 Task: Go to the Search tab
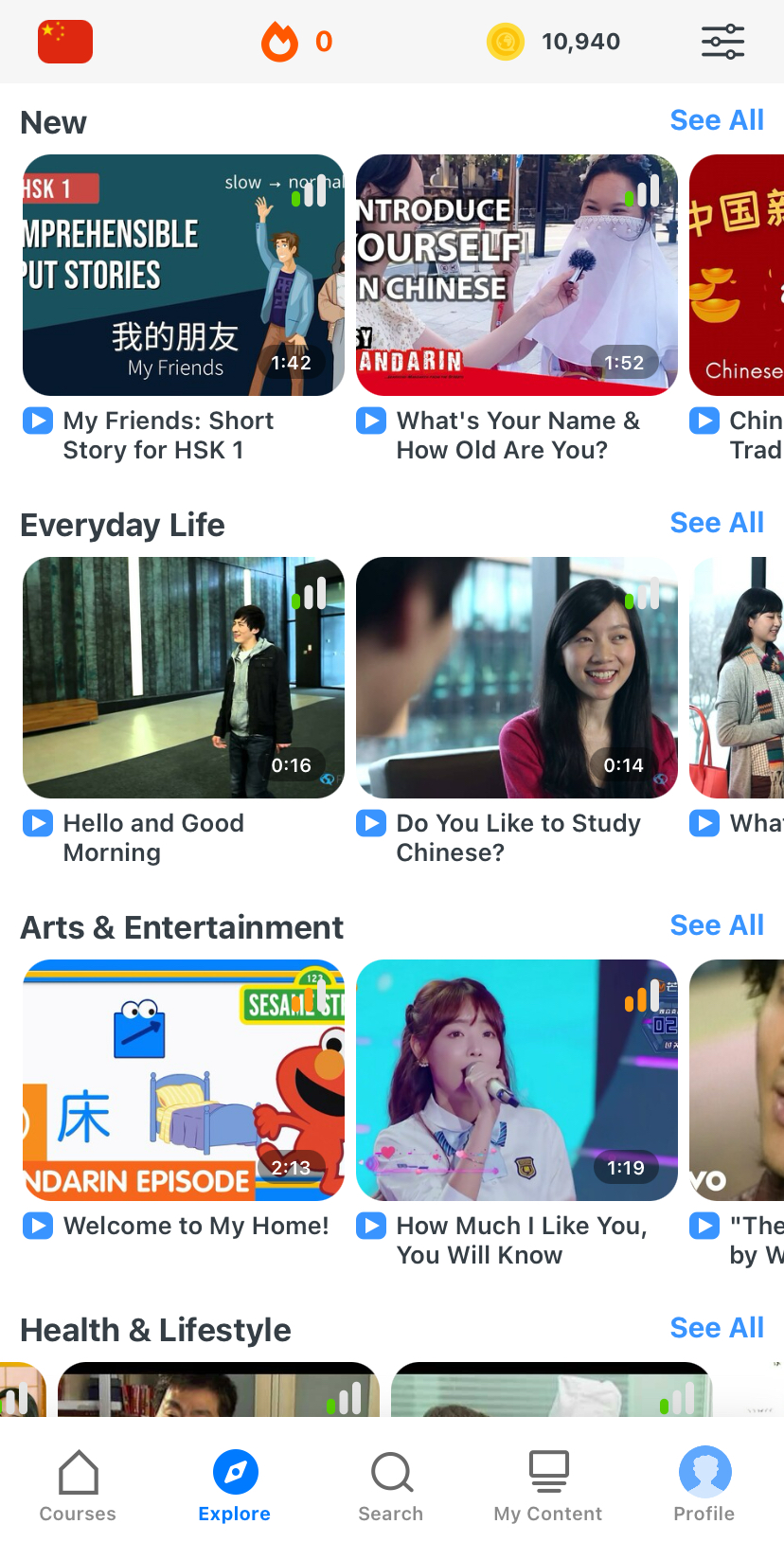(391, 1486)
